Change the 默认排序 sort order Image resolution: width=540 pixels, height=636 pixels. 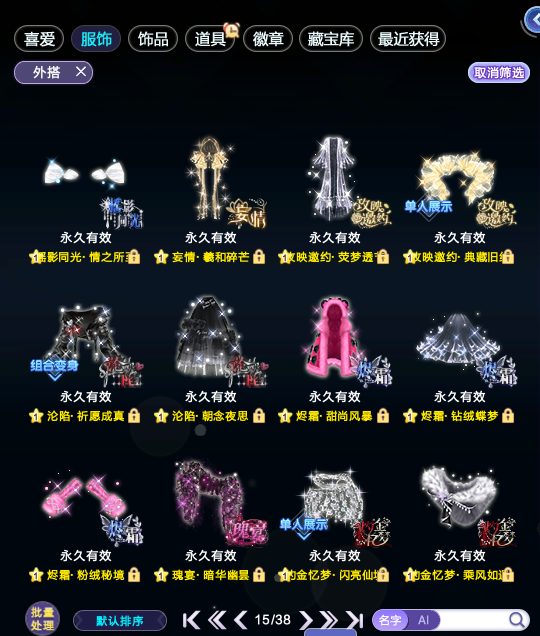point(120,621)
